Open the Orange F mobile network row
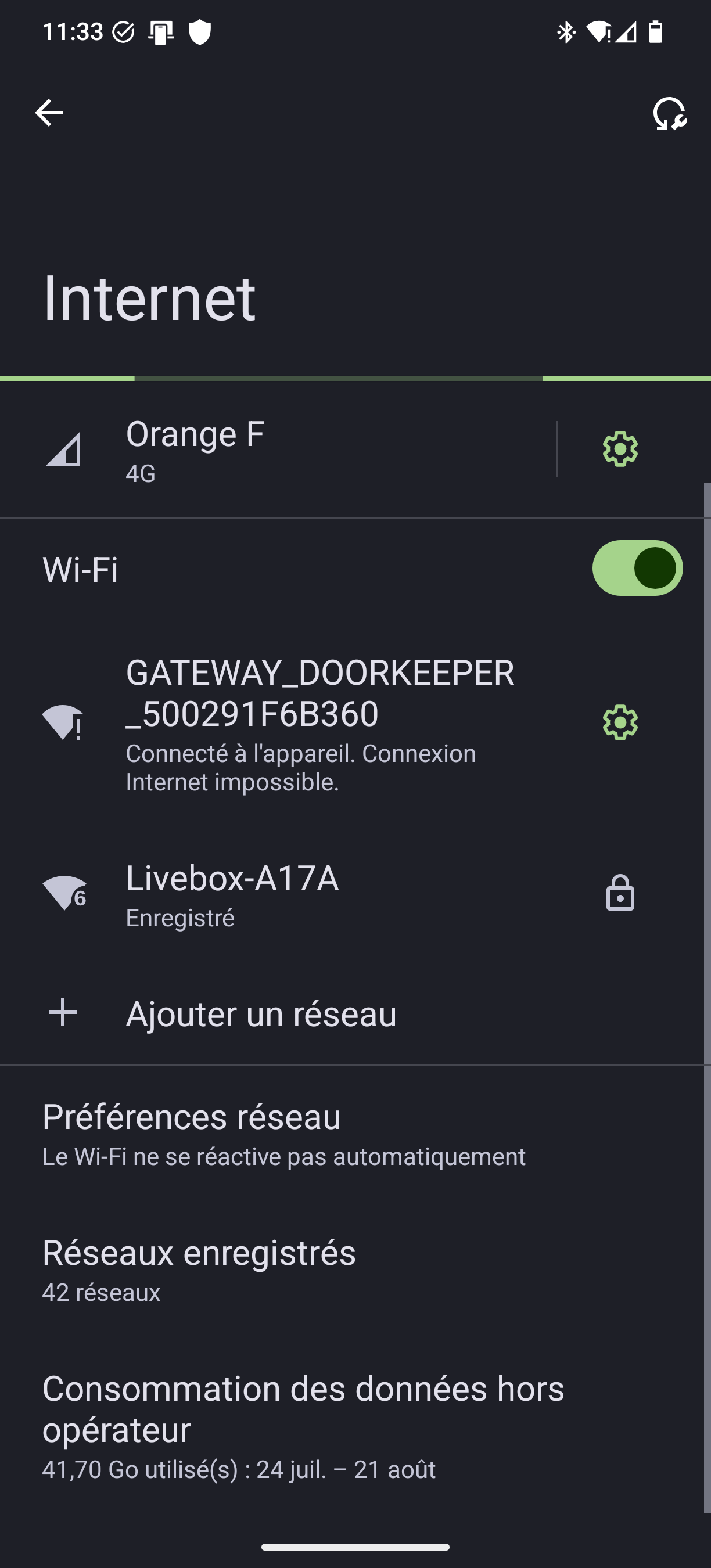The width and height of the screenshot is (711, 1568). pyautogui.click(x=274, y=450)
